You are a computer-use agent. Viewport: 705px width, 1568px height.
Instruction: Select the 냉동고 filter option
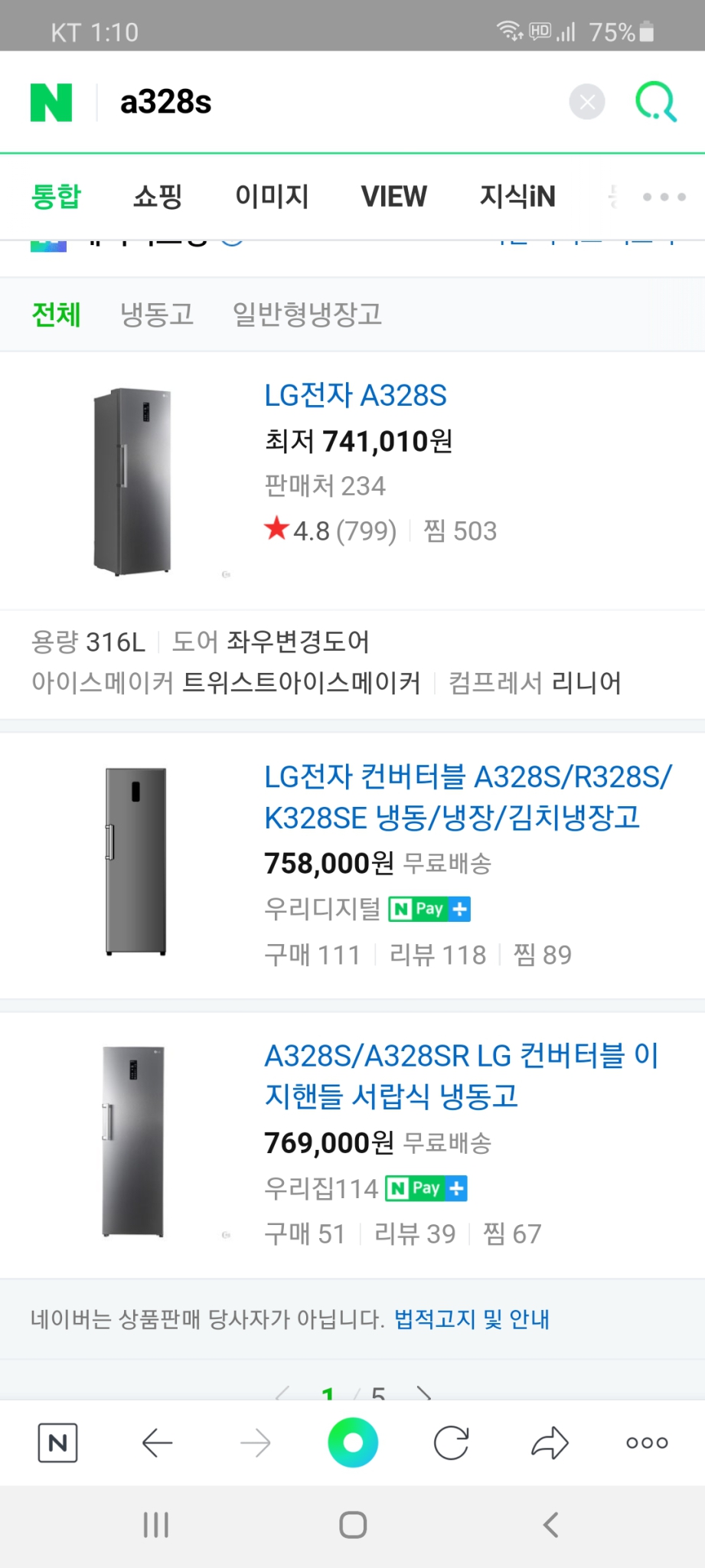point(158,315)
